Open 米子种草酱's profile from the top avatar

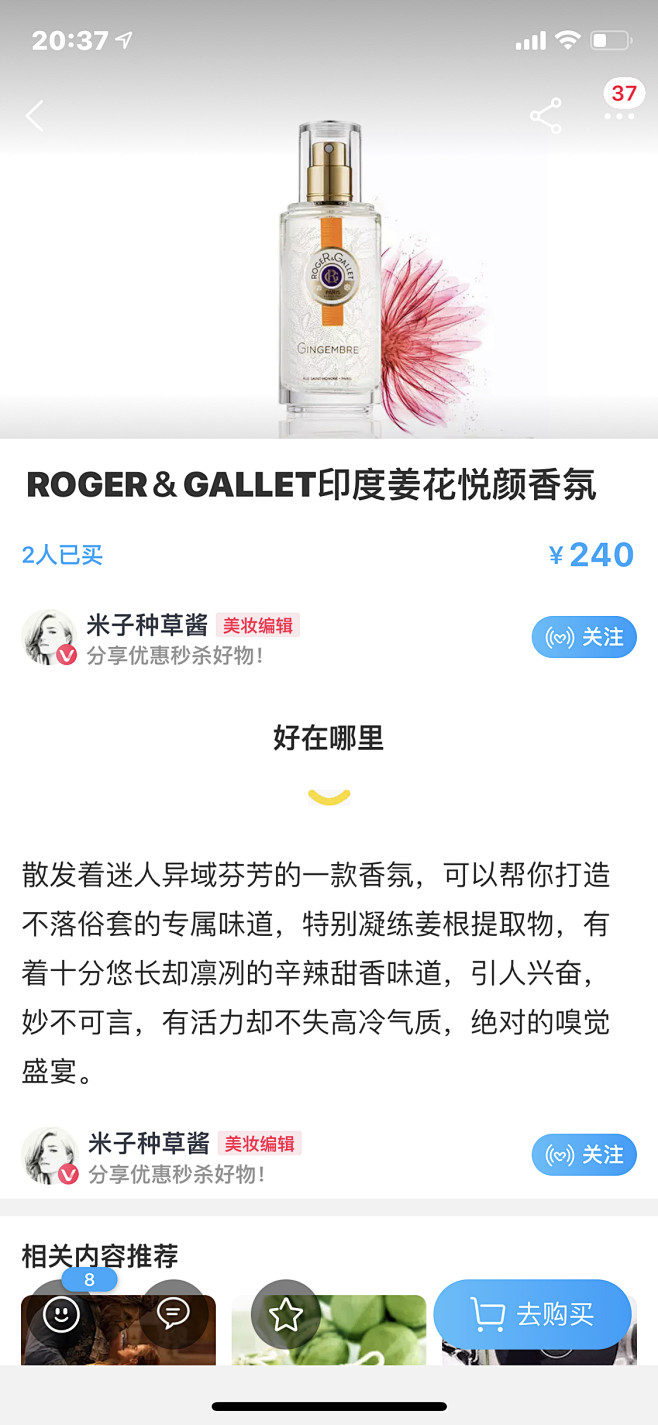(x=49, y=637)
